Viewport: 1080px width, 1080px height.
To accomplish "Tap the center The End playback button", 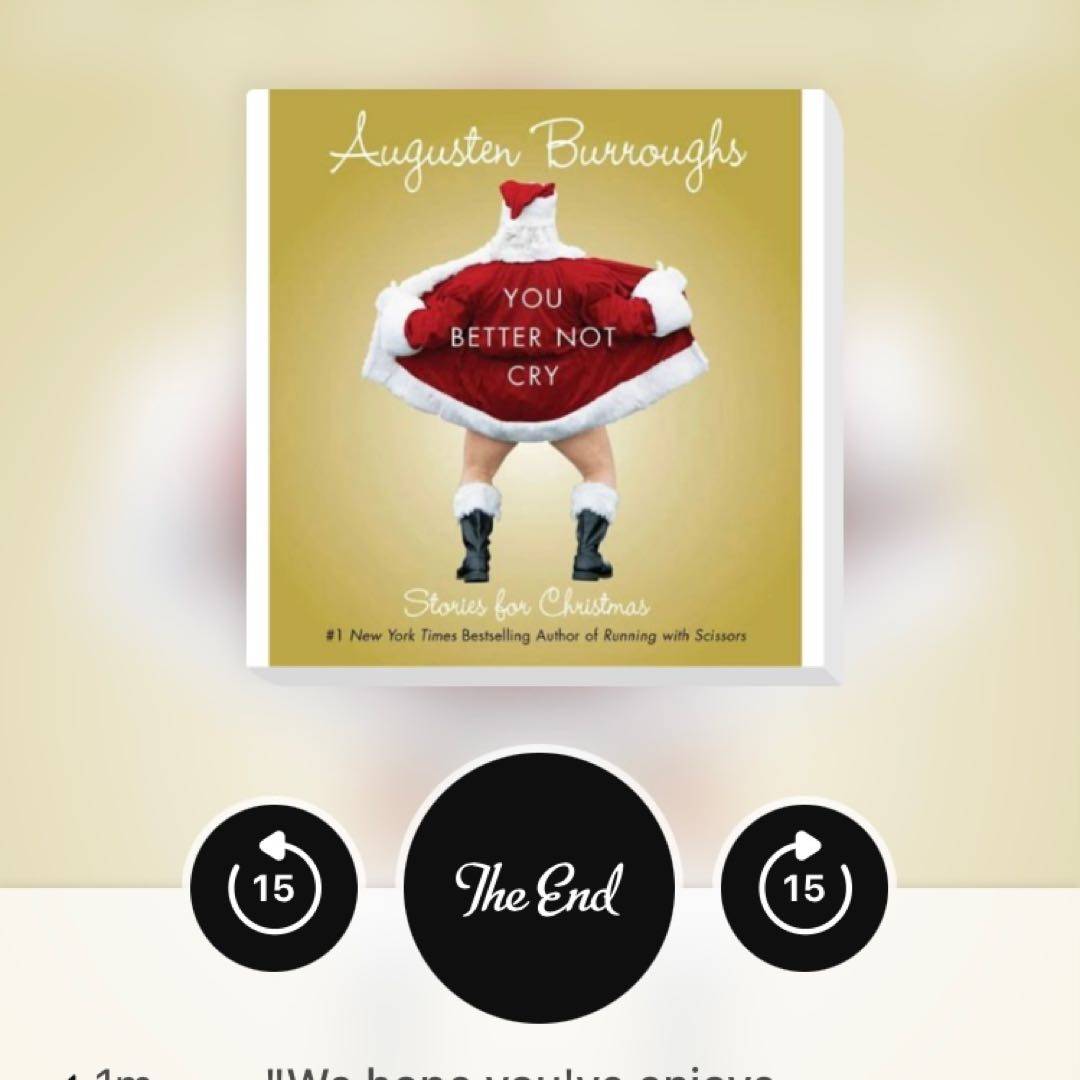I will [x=538, y=888].
